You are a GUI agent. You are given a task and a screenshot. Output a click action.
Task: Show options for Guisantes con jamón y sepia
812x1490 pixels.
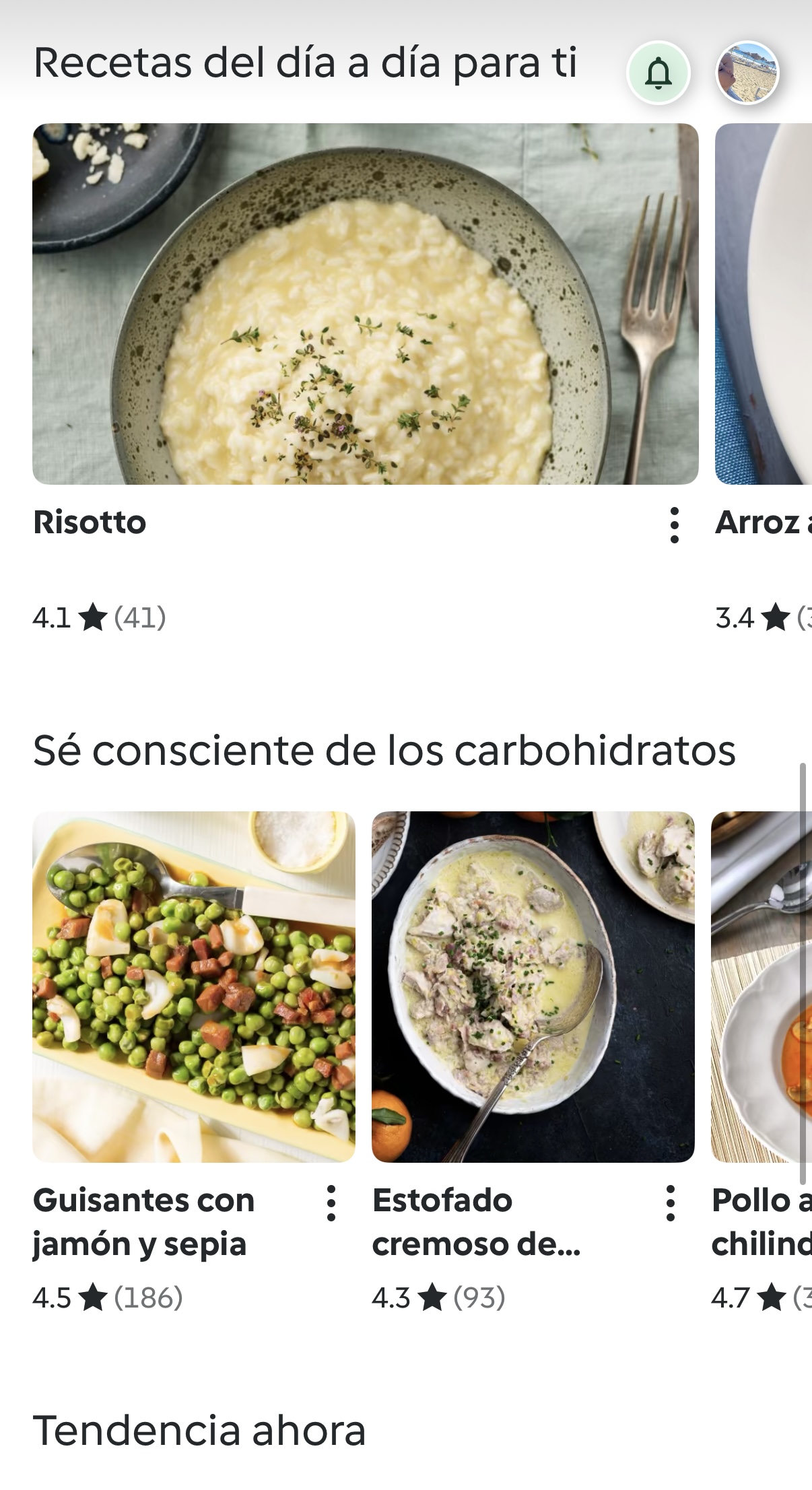331,1203
